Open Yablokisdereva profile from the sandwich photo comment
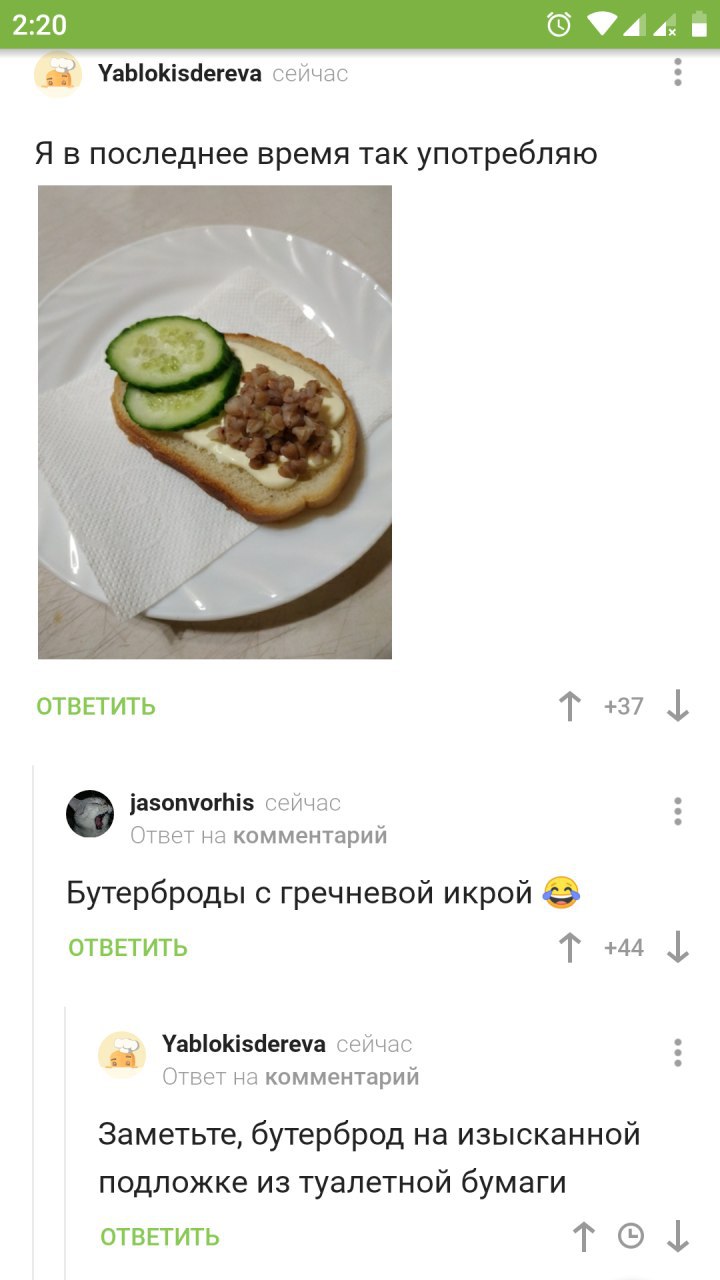This screenshot has width=720, height=1280. pyautogui.click(x=180, y=73)
